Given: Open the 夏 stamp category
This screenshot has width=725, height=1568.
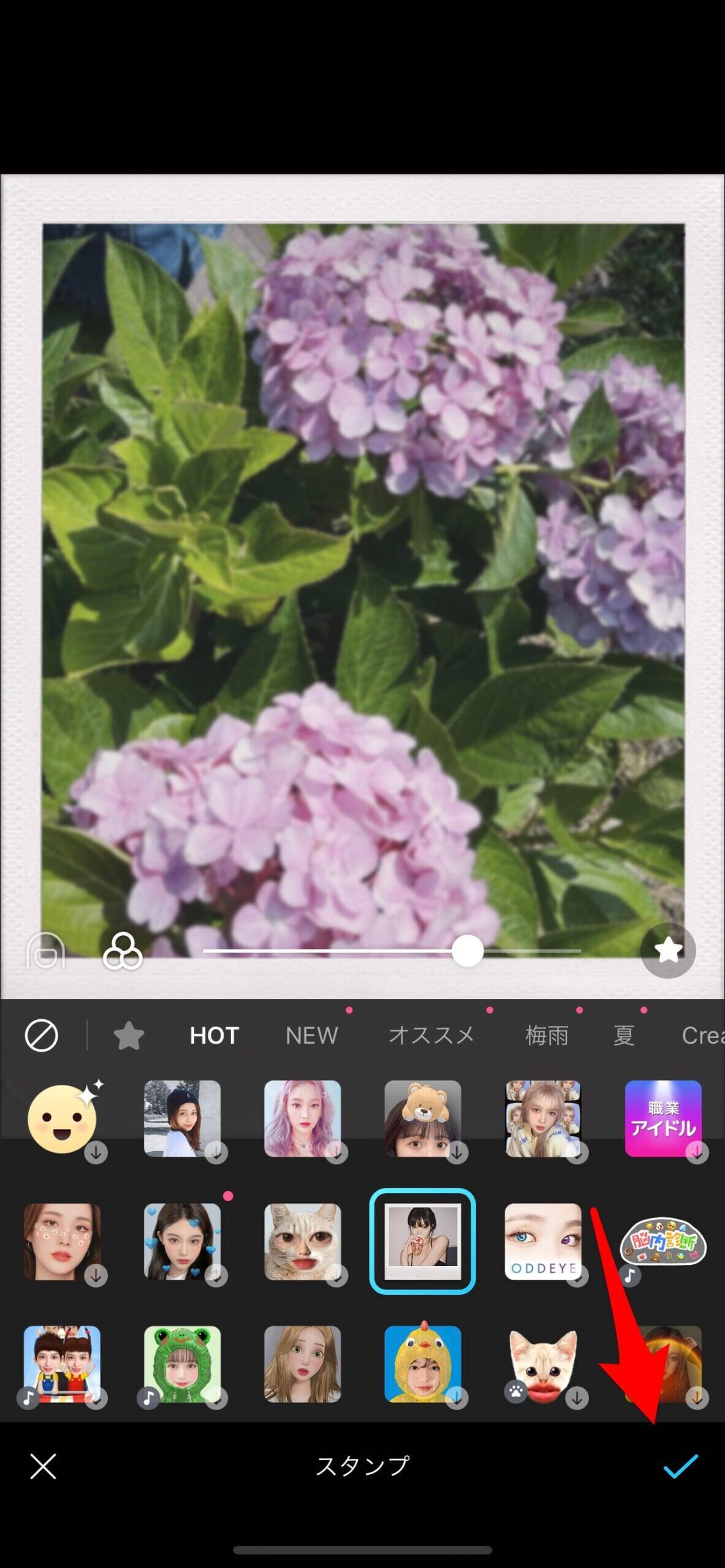Looking at the screenshot, I should click(x=624, y=1036).
